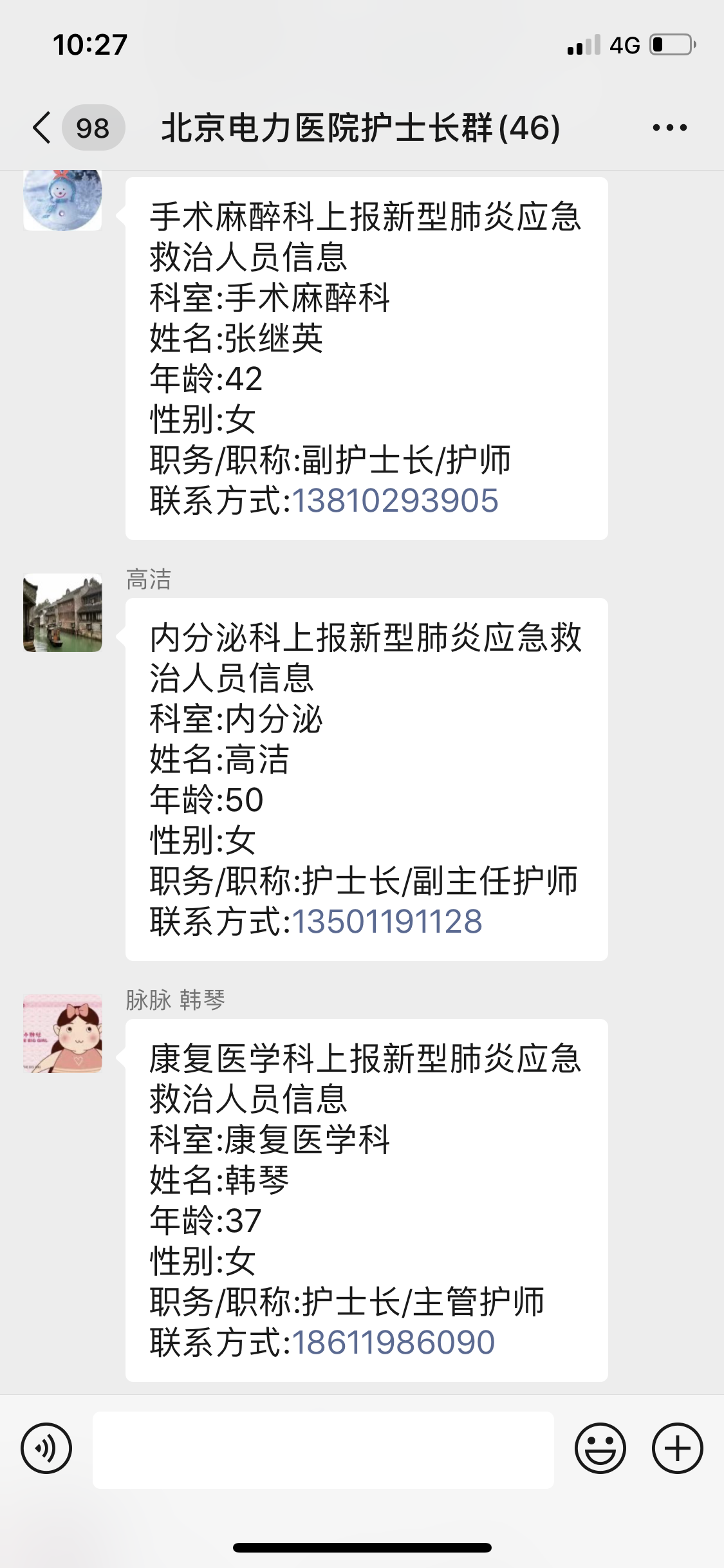The width and height of the screenshot is (724, 1568).
Task: Switch to voice message input
Action: point(46,1449)
